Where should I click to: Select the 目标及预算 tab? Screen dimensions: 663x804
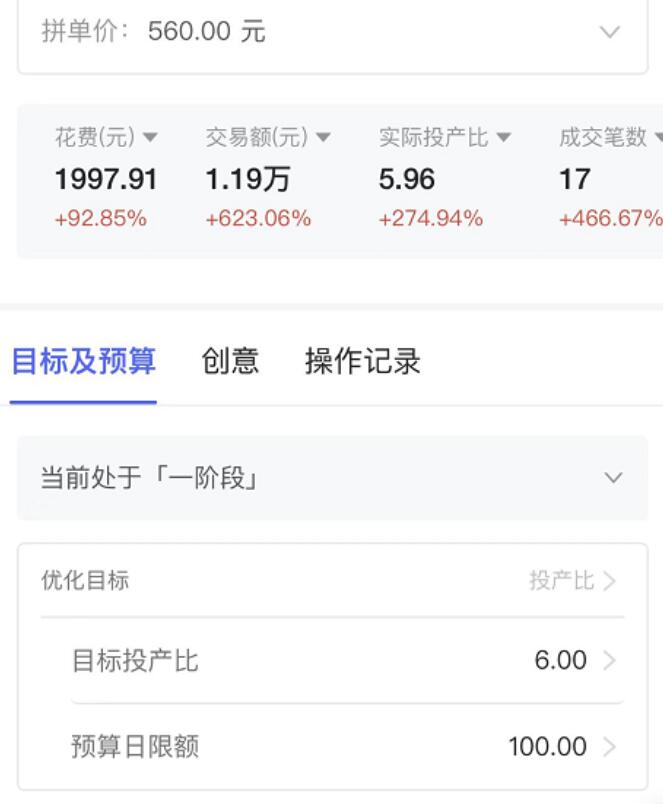coord(83,361)
